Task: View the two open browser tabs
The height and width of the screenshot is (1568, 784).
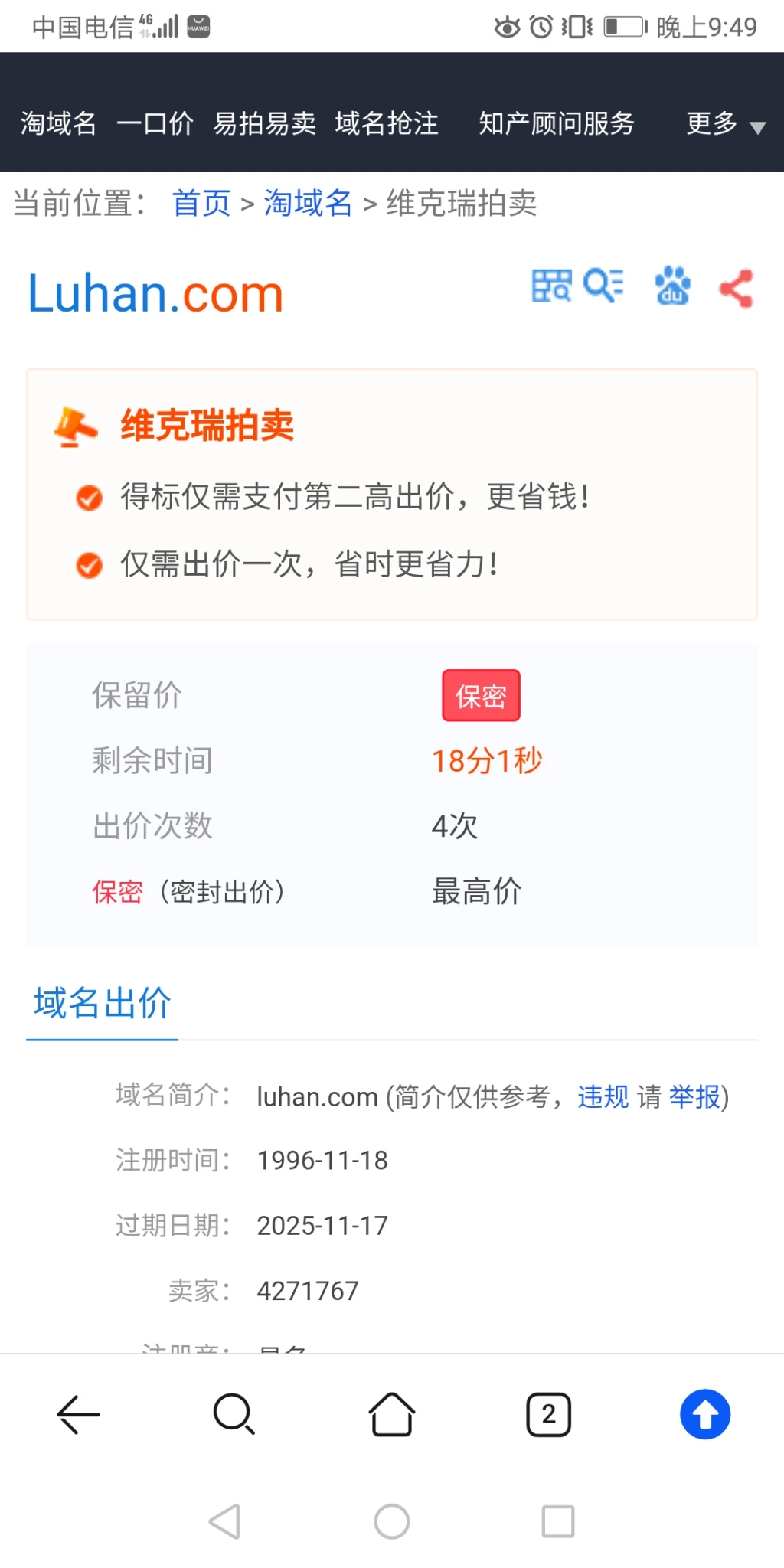Action: [x=548, y=1414]
